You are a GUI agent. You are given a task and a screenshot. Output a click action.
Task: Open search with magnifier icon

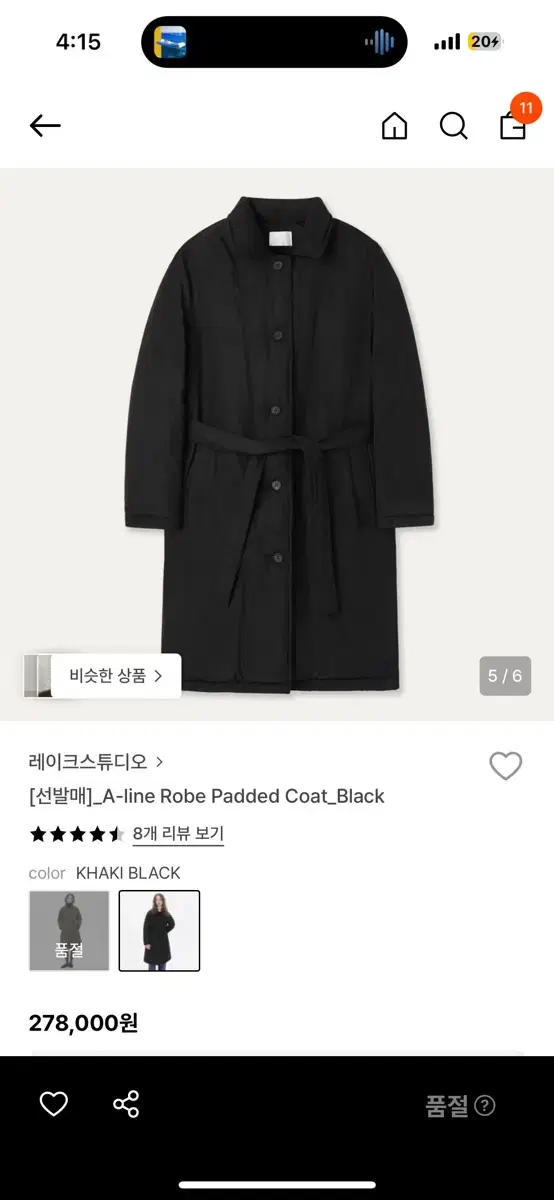click(x=454, y=126)
